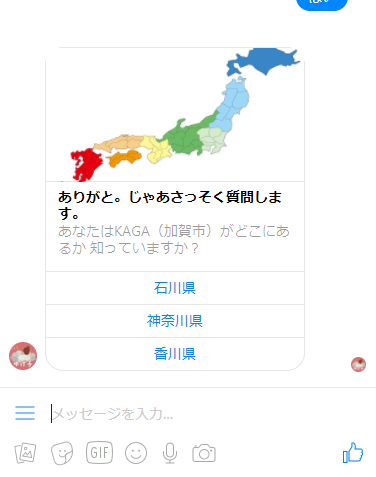Open the Japan map card image
This screenshot has height=477, width=376.
click(x=175, y=115)
